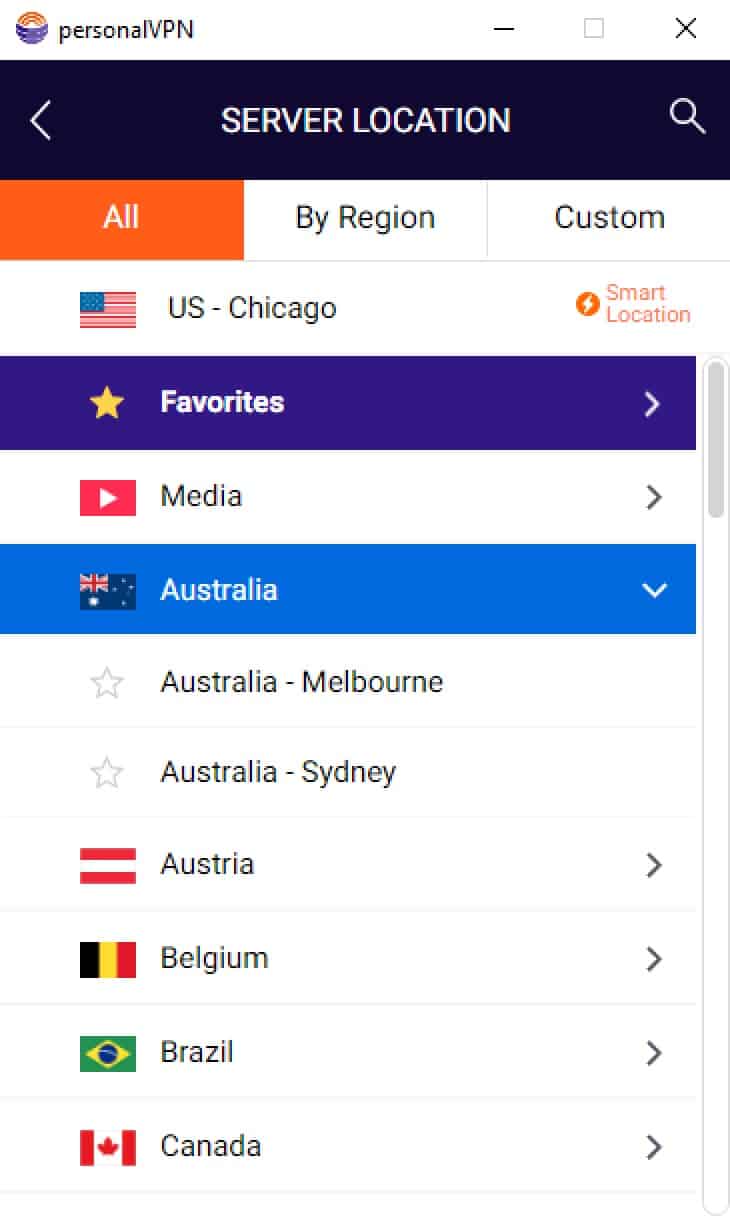Screen dimensions: 730x1218
Task: Expand Brazil server list
Action: [348, 1052]
